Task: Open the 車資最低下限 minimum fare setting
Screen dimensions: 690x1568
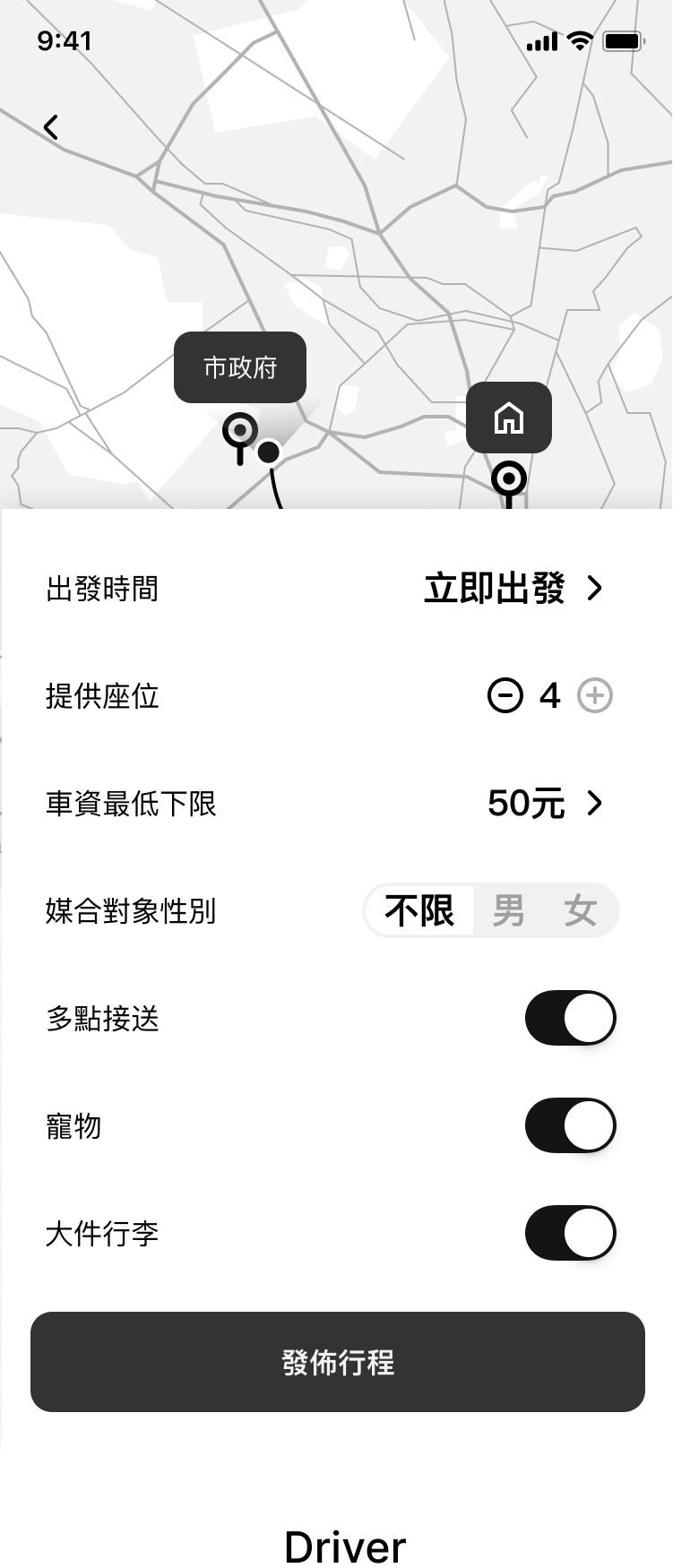Action: click(x=545, y=804)
